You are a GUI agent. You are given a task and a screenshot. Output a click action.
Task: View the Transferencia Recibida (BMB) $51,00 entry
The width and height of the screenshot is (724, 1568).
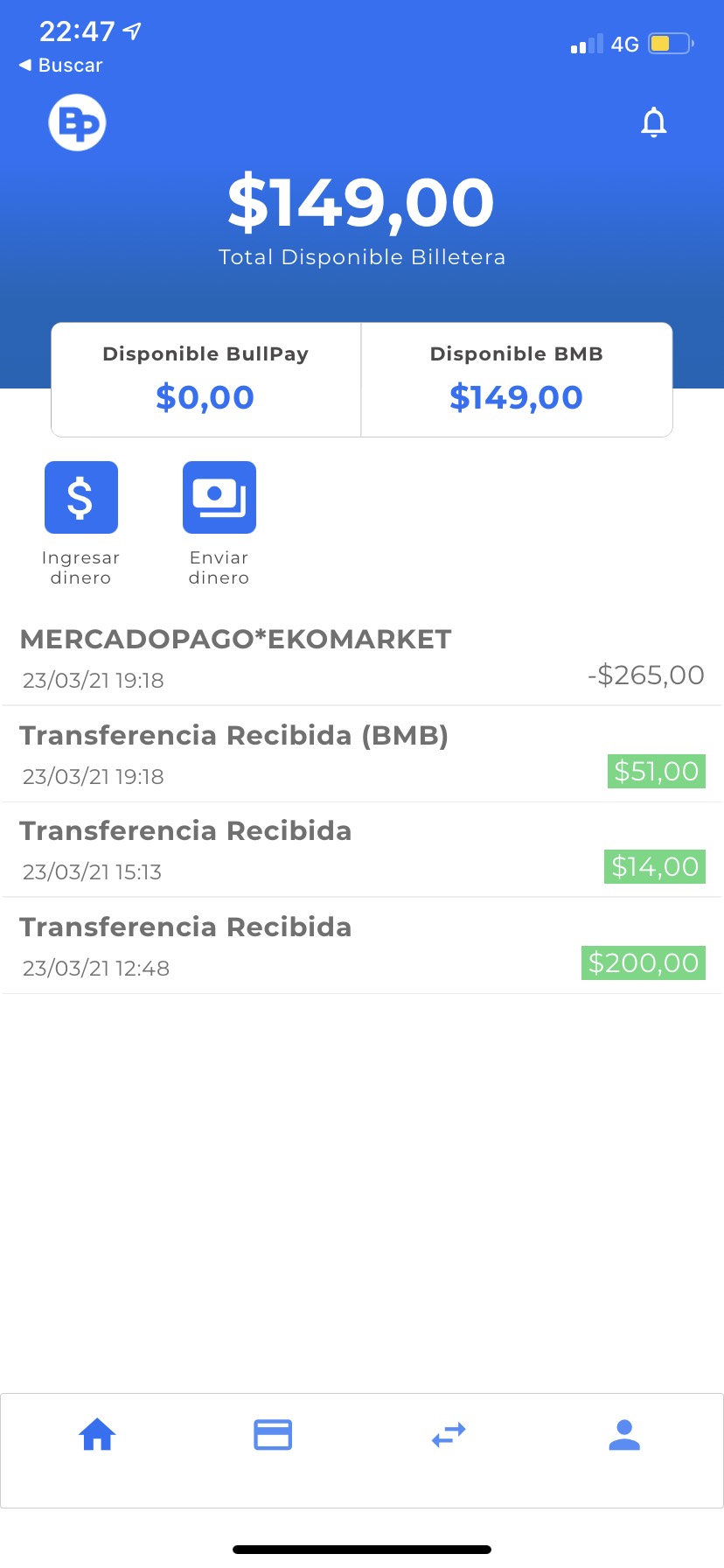361,754
